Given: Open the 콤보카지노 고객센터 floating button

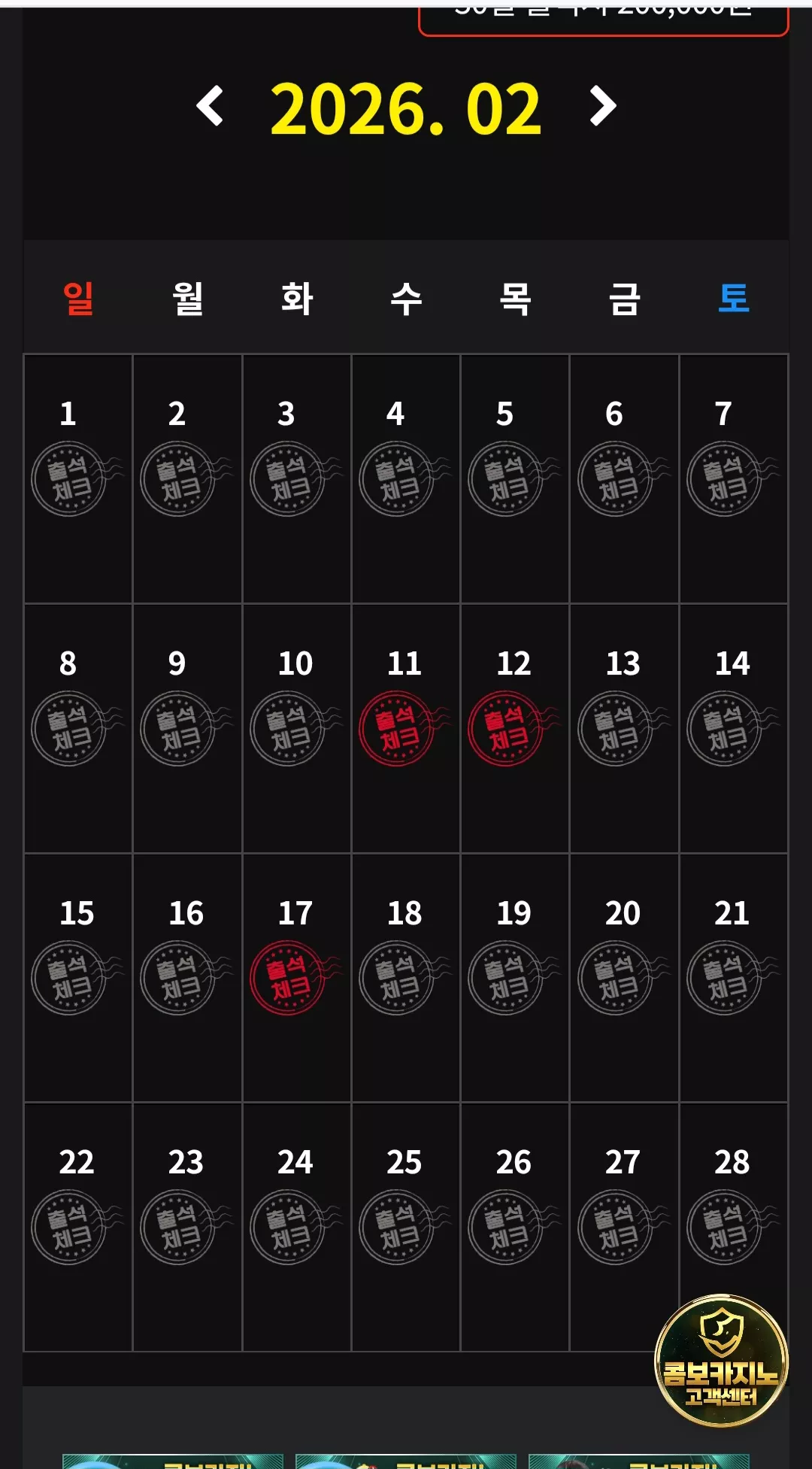Looking at the screenshot, I should coord(721,1361).
